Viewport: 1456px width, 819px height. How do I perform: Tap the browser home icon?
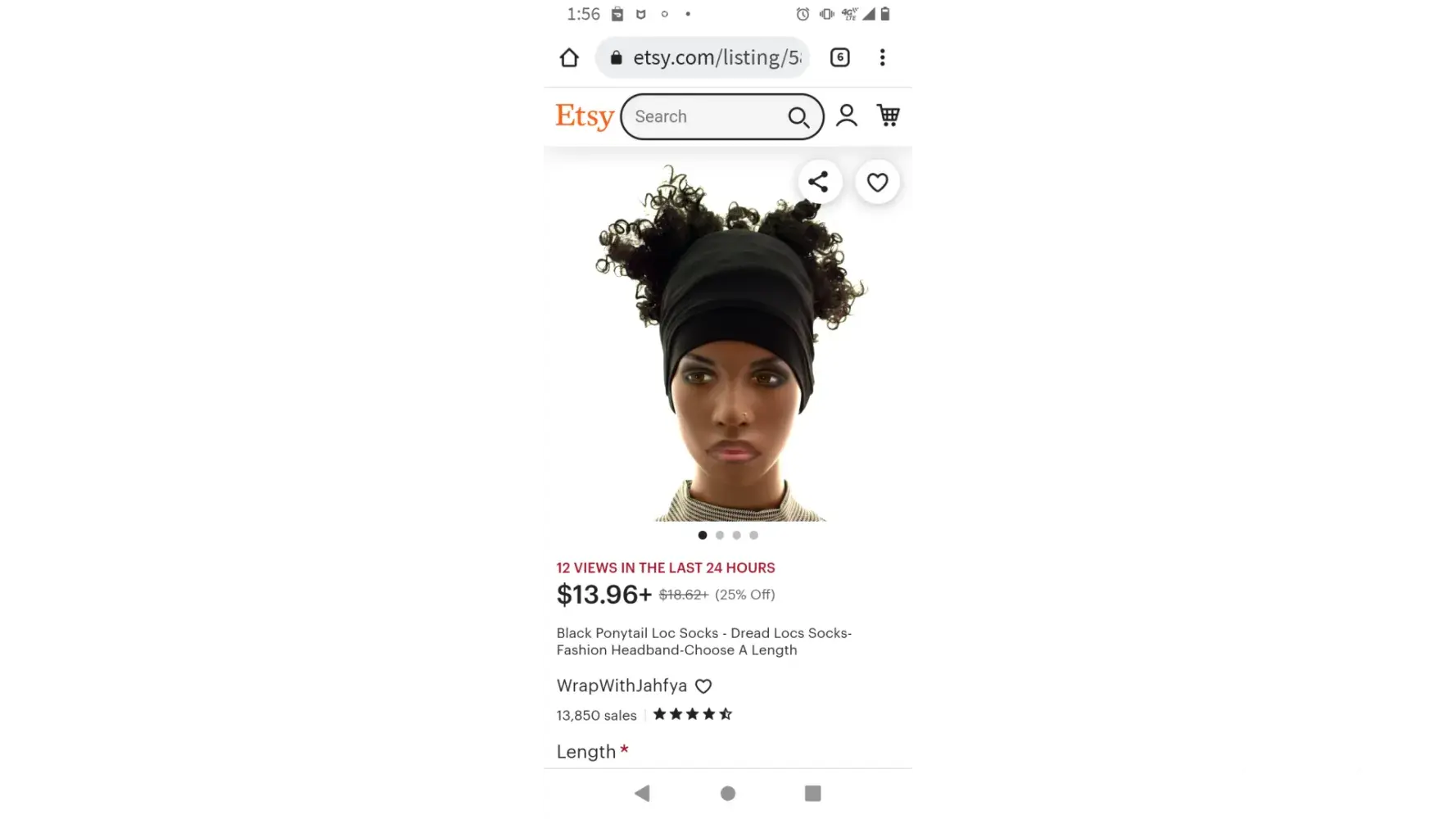(x=569, y=57)
